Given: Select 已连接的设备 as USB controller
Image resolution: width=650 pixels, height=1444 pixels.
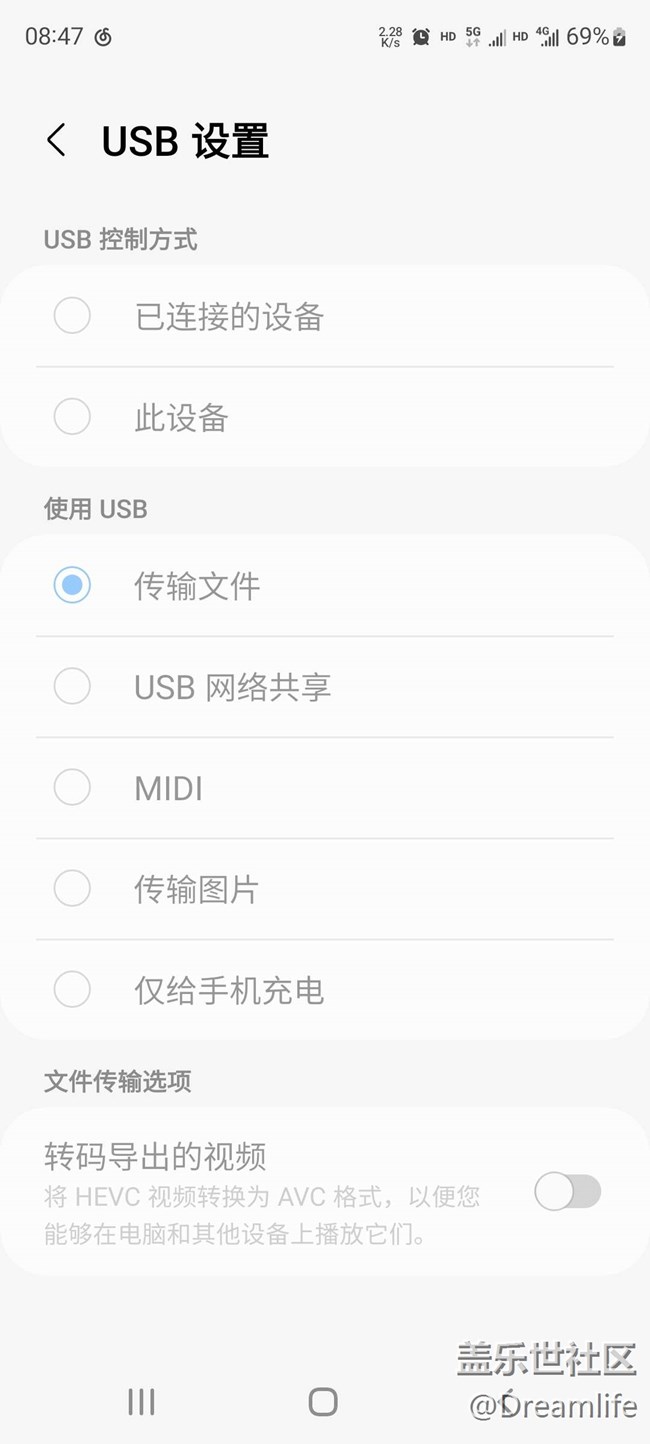Looking at the screenshot, I should [72, 316].
